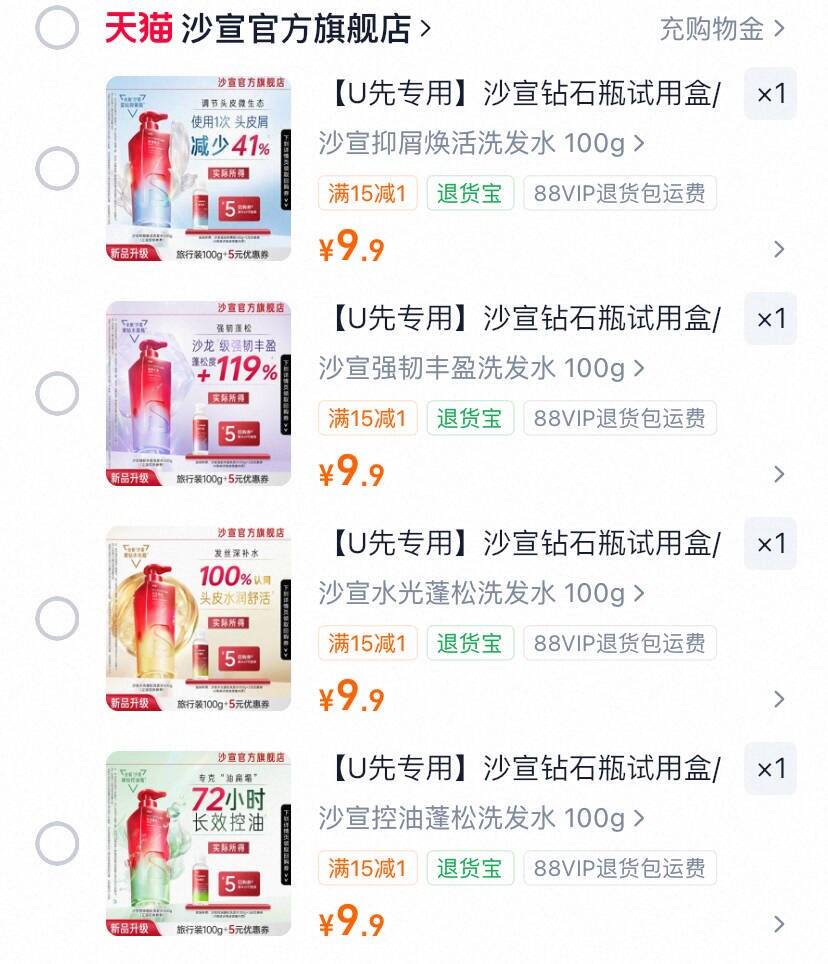This screenshot has height=964, width=828.
Task: Adjust quantity ×1 for 控油蓬松洗发水
Action: click(x=770, y=769)
